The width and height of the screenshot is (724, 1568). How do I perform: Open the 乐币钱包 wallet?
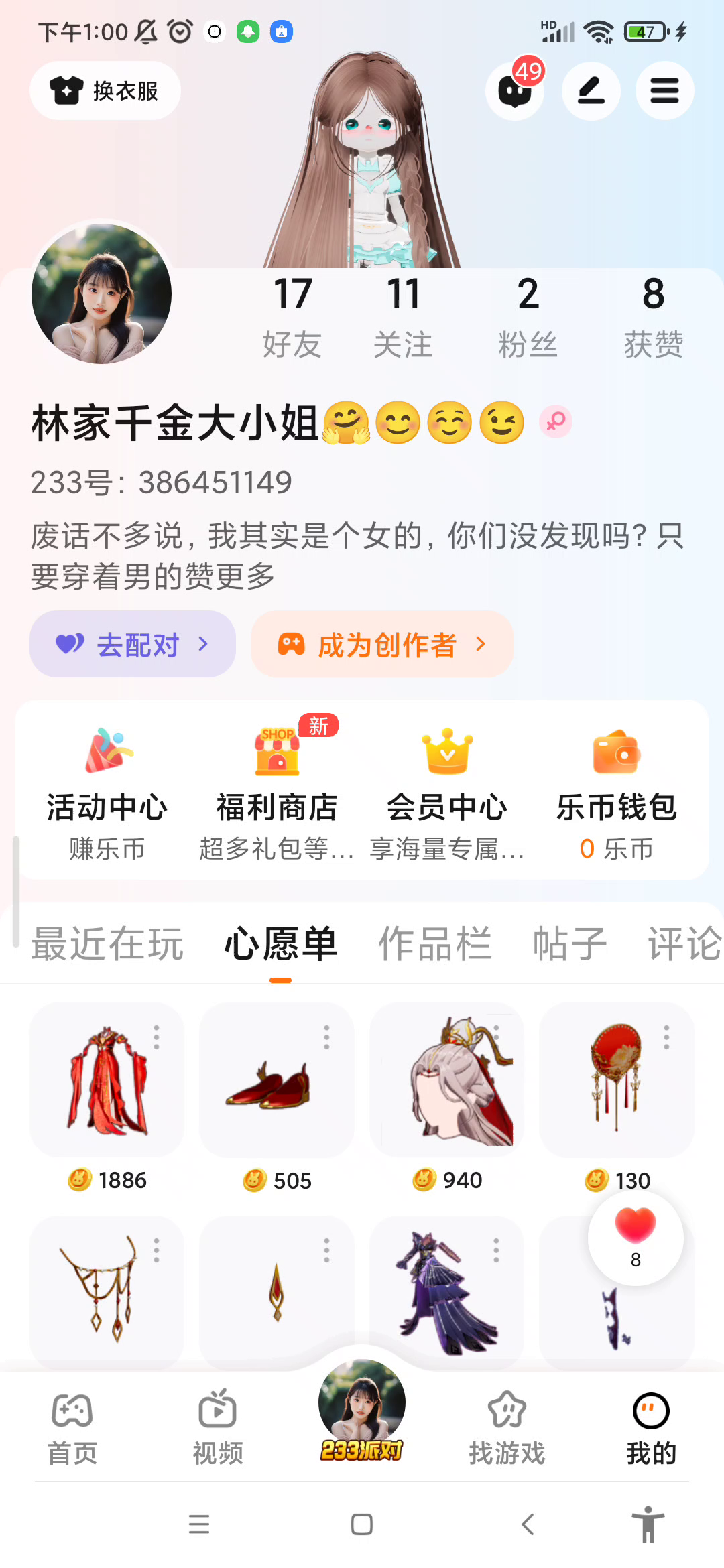click(x=616, y=791)
